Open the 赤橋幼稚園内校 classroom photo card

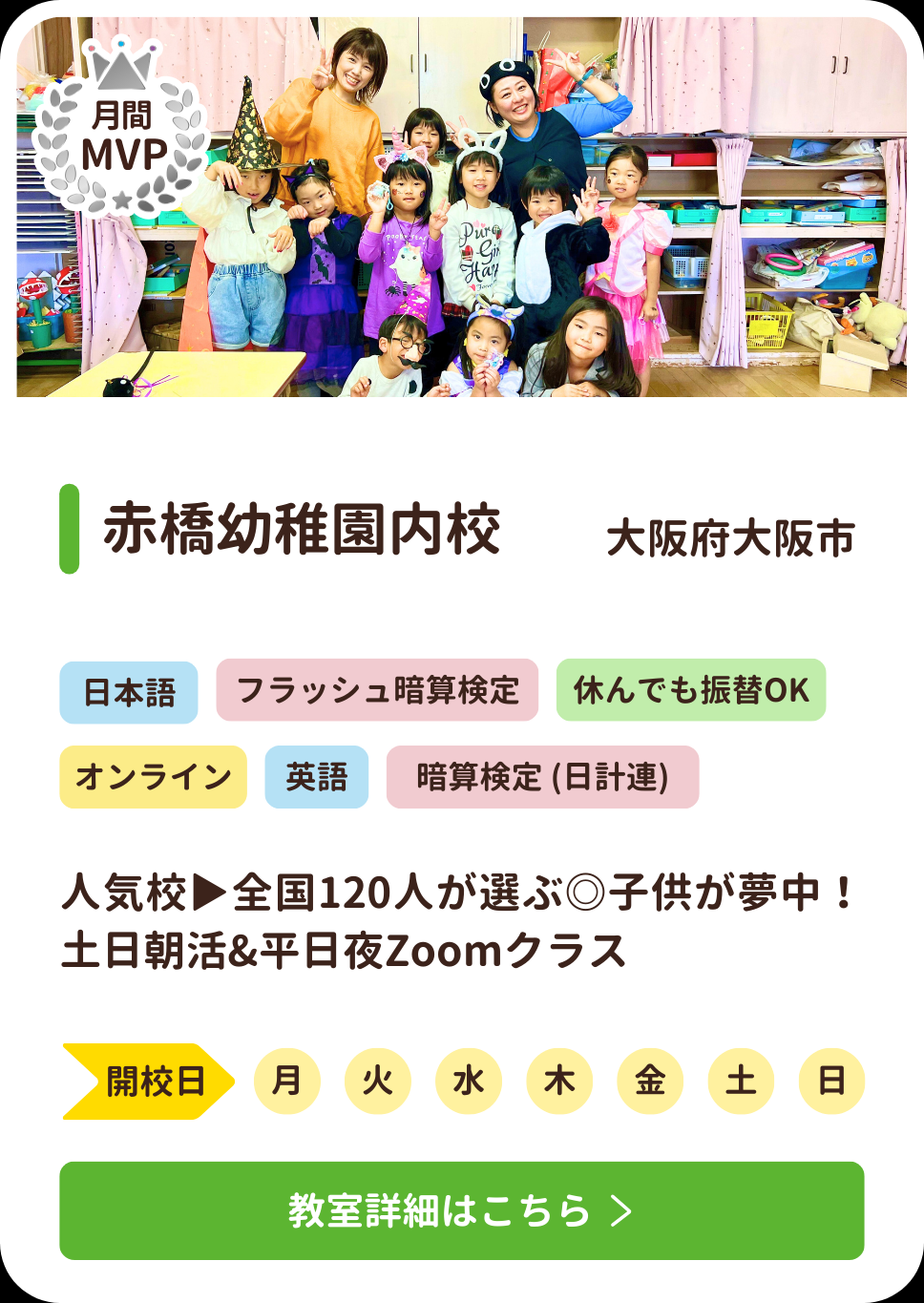point(462,207)
